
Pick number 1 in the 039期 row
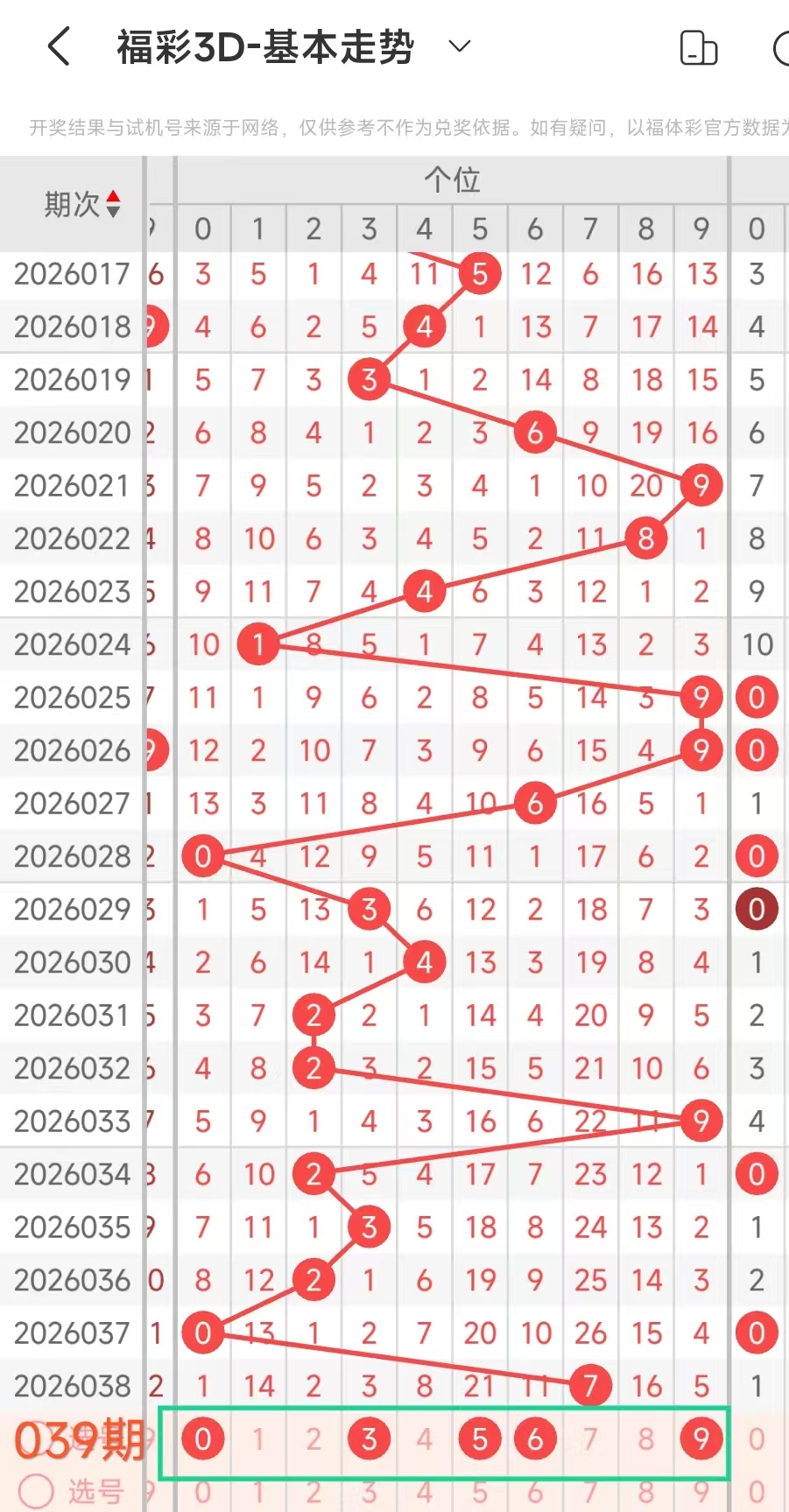click(258, 1438)
